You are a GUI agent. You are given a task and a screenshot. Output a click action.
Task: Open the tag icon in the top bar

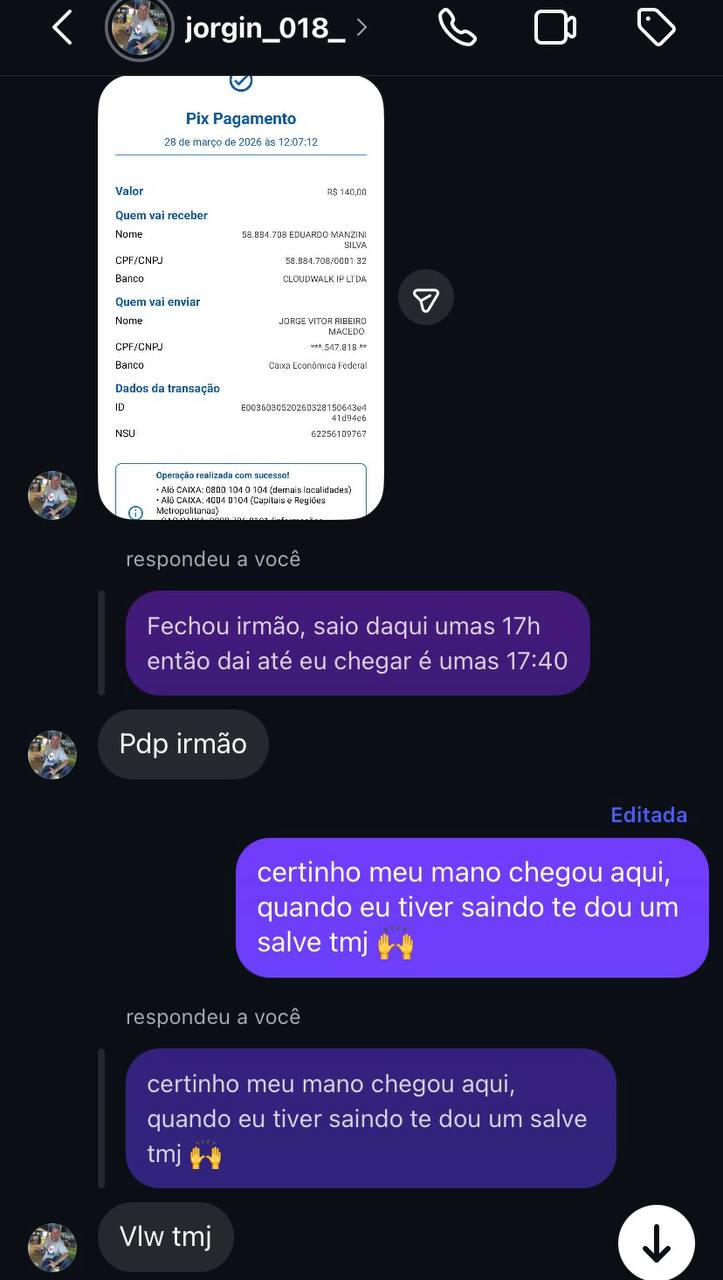tap(655, 28)
